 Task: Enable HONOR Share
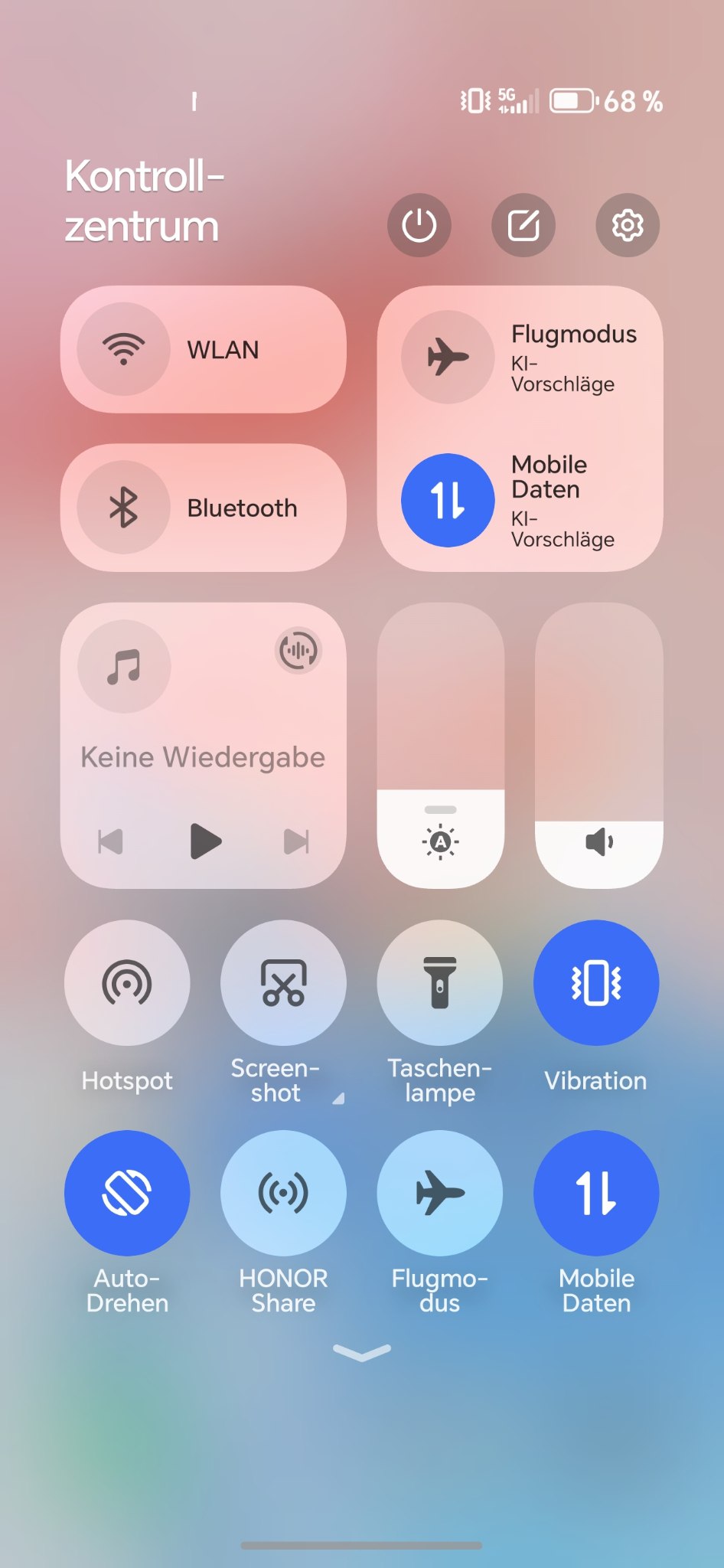tap(283, 1193)
